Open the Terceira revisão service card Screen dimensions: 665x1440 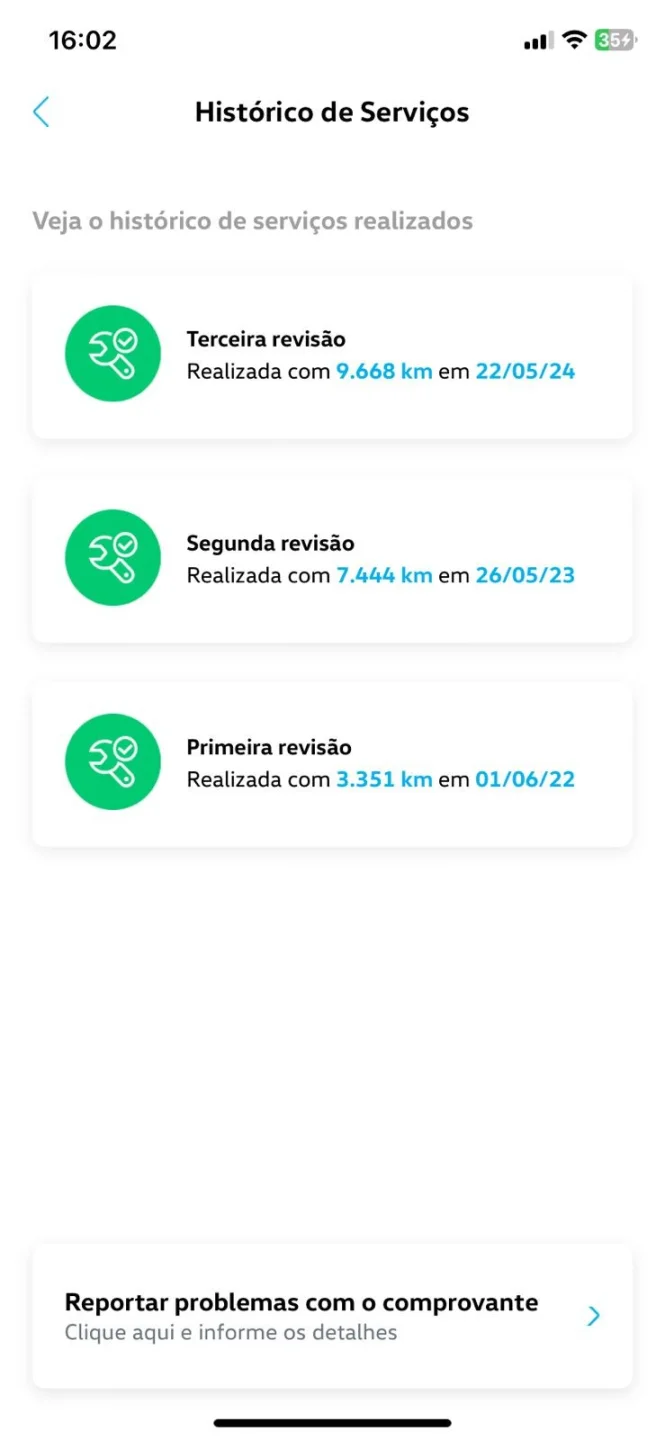(332, 356)
